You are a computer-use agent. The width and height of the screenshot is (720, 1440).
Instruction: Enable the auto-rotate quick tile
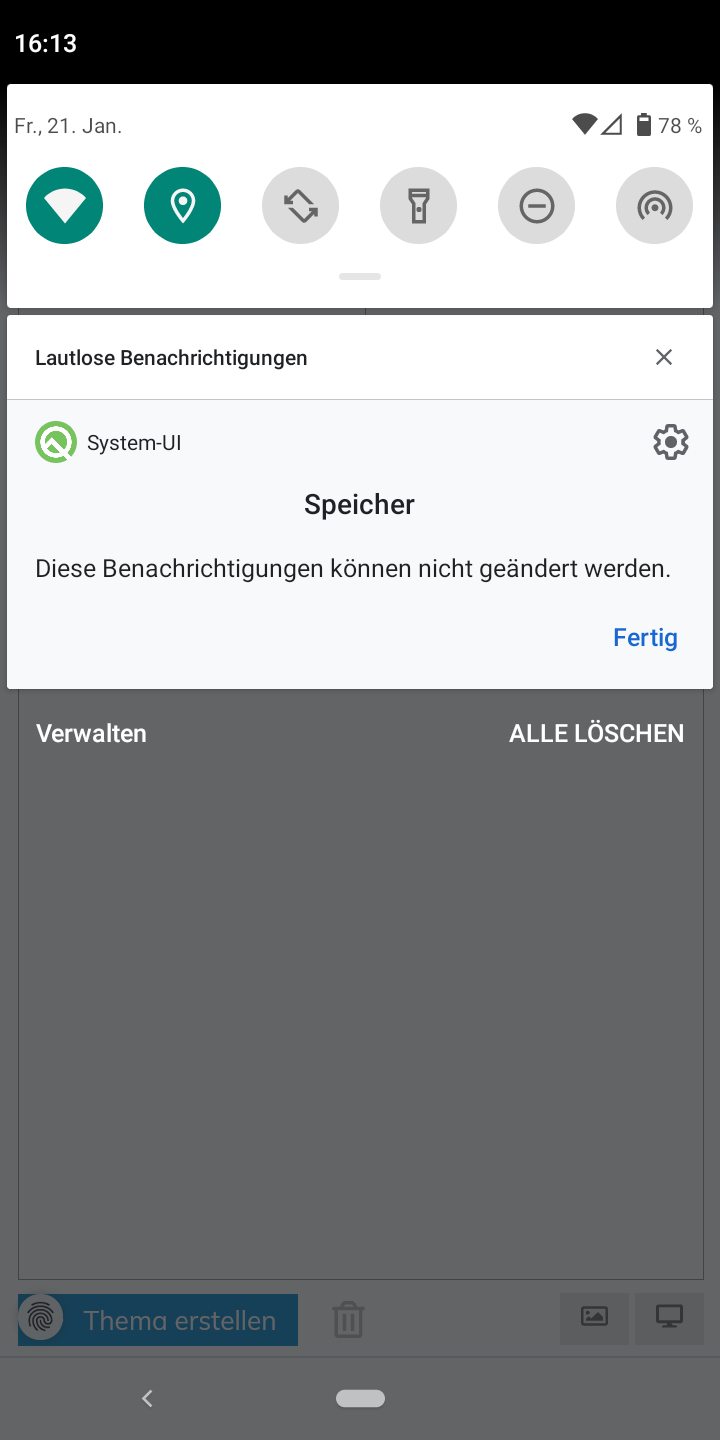[301, 206]
